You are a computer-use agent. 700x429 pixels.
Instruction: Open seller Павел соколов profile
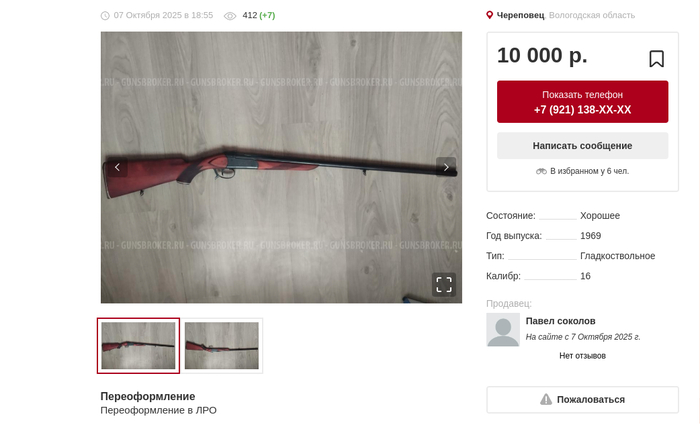pyautogui.click(x=560, y=321)
